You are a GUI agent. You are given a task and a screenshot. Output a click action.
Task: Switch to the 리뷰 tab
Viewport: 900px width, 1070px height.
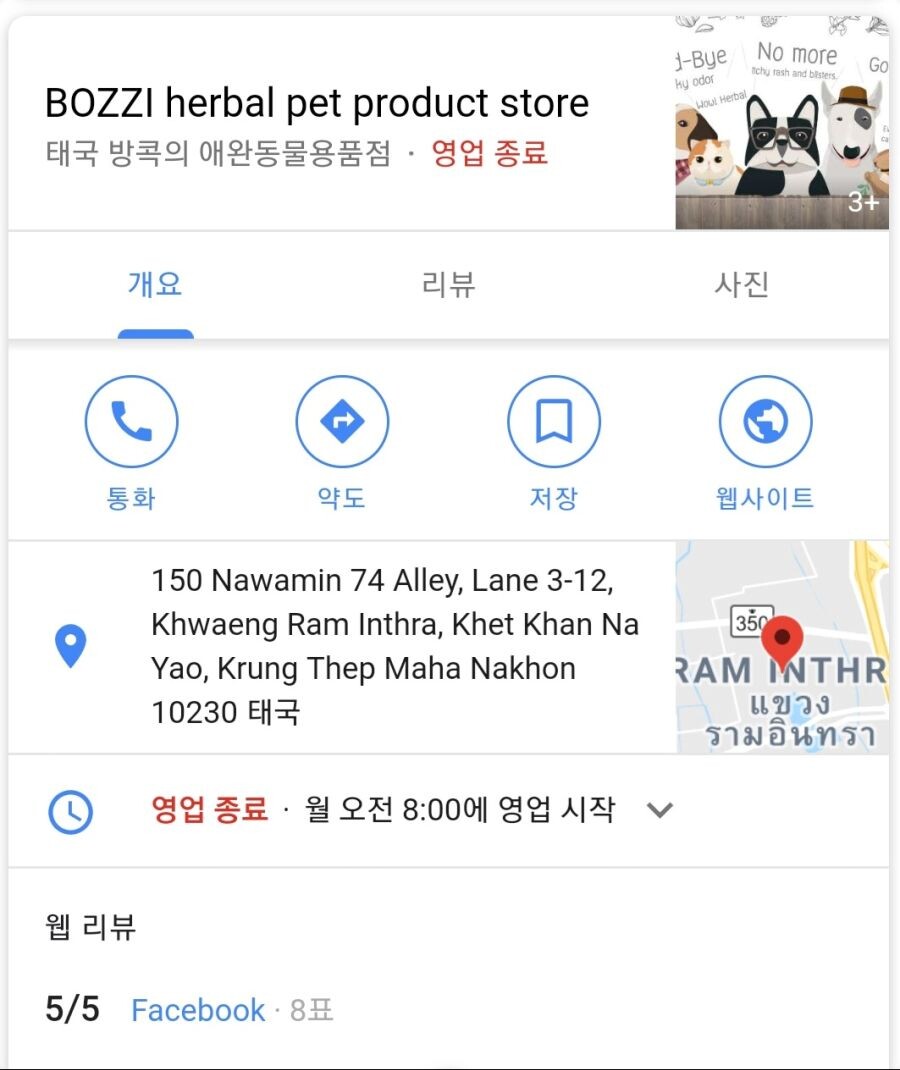tap(448, 285)
